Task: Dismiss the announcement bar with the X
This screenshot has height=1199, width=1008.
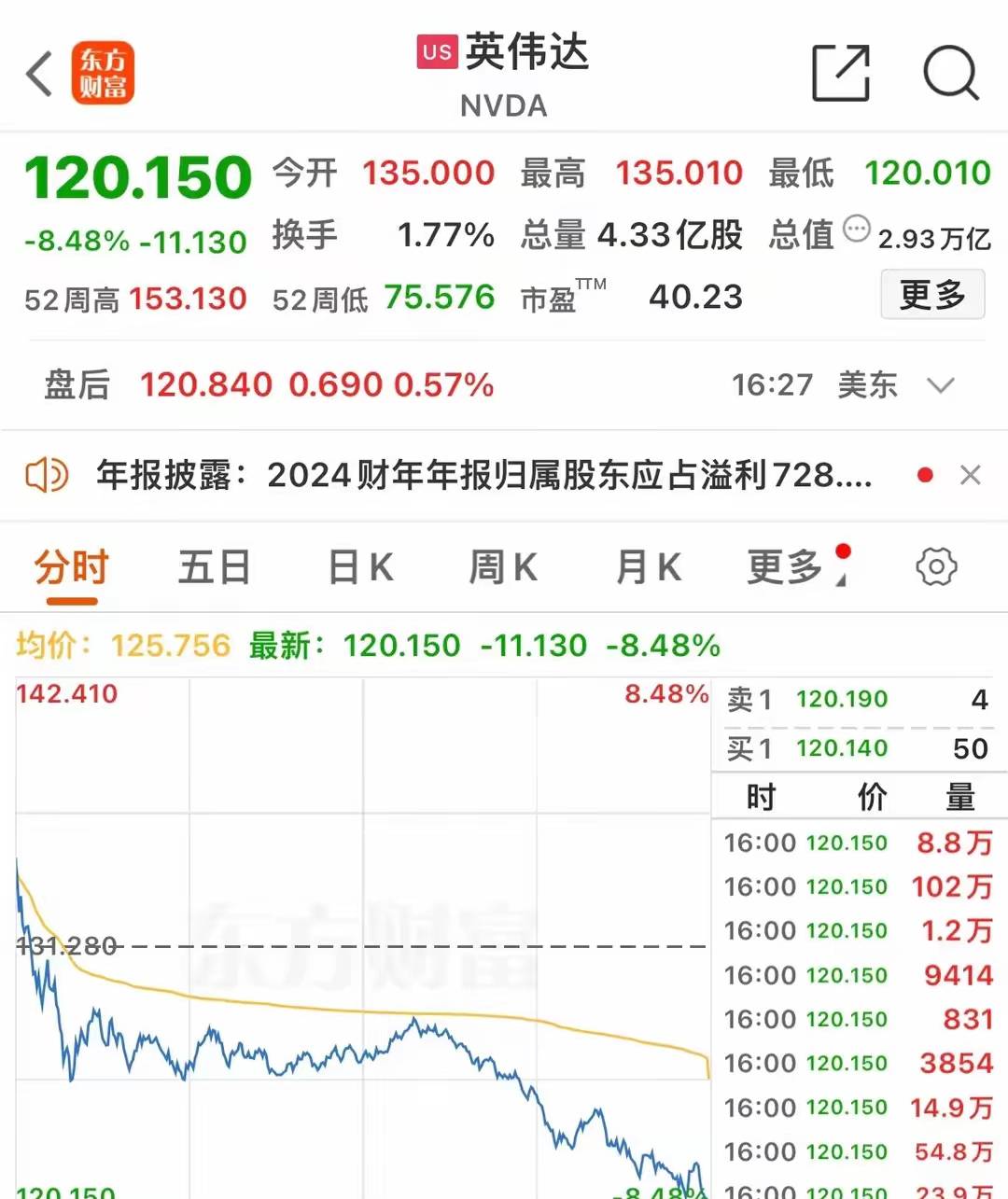Action: pyautogui.click(x=971, y=476)
